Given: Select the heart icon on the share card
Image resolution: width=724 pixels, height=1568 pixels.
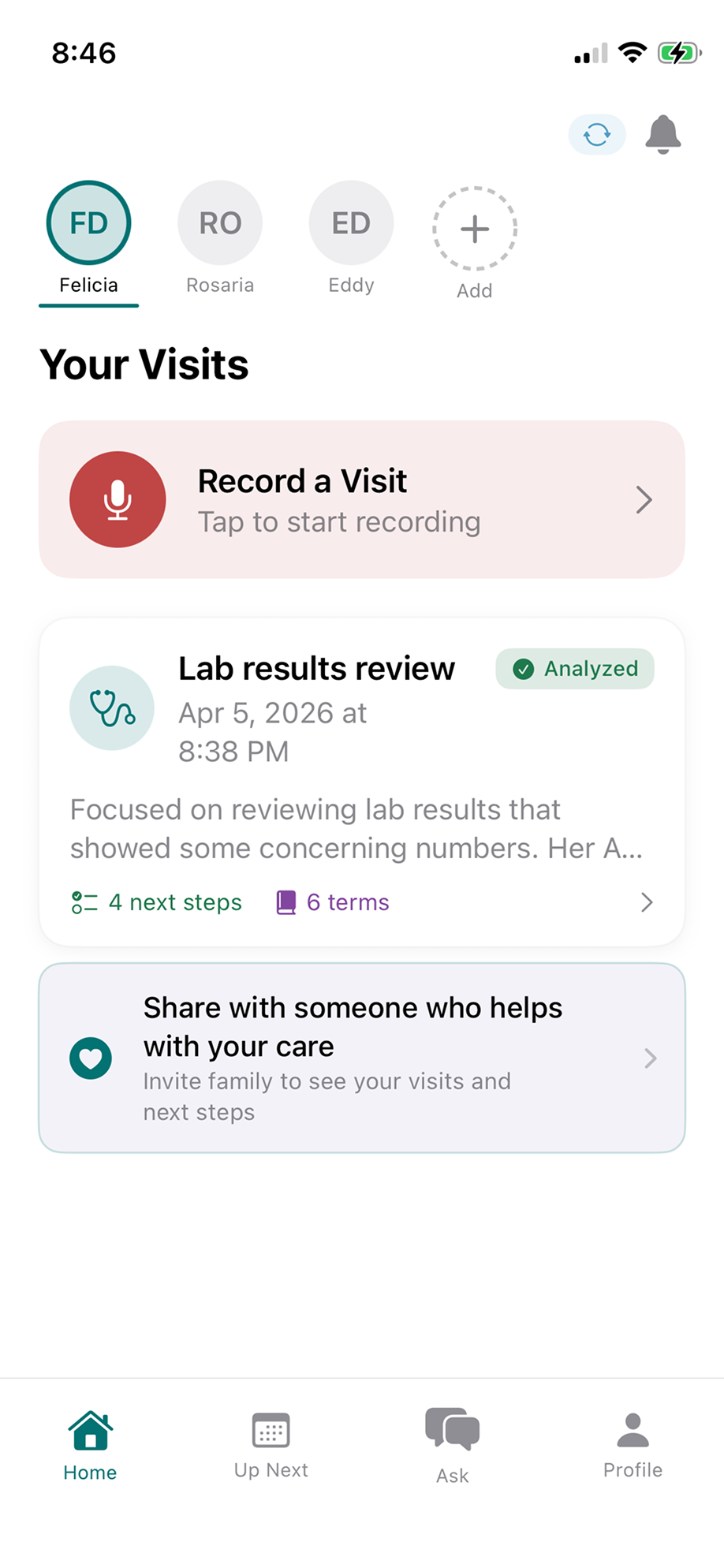Looking at the screenshot, I should coord(91,1058).
